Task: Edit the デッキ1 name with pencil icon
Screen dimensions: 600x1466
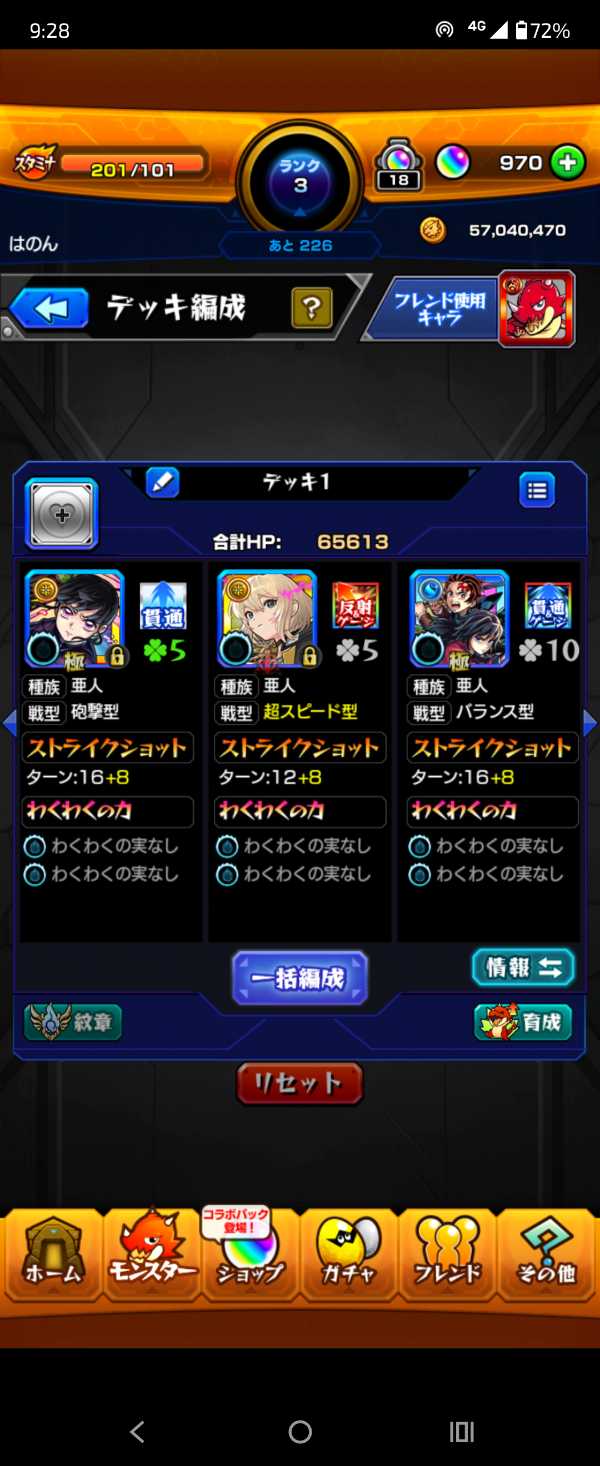Action: coord(162,482)
